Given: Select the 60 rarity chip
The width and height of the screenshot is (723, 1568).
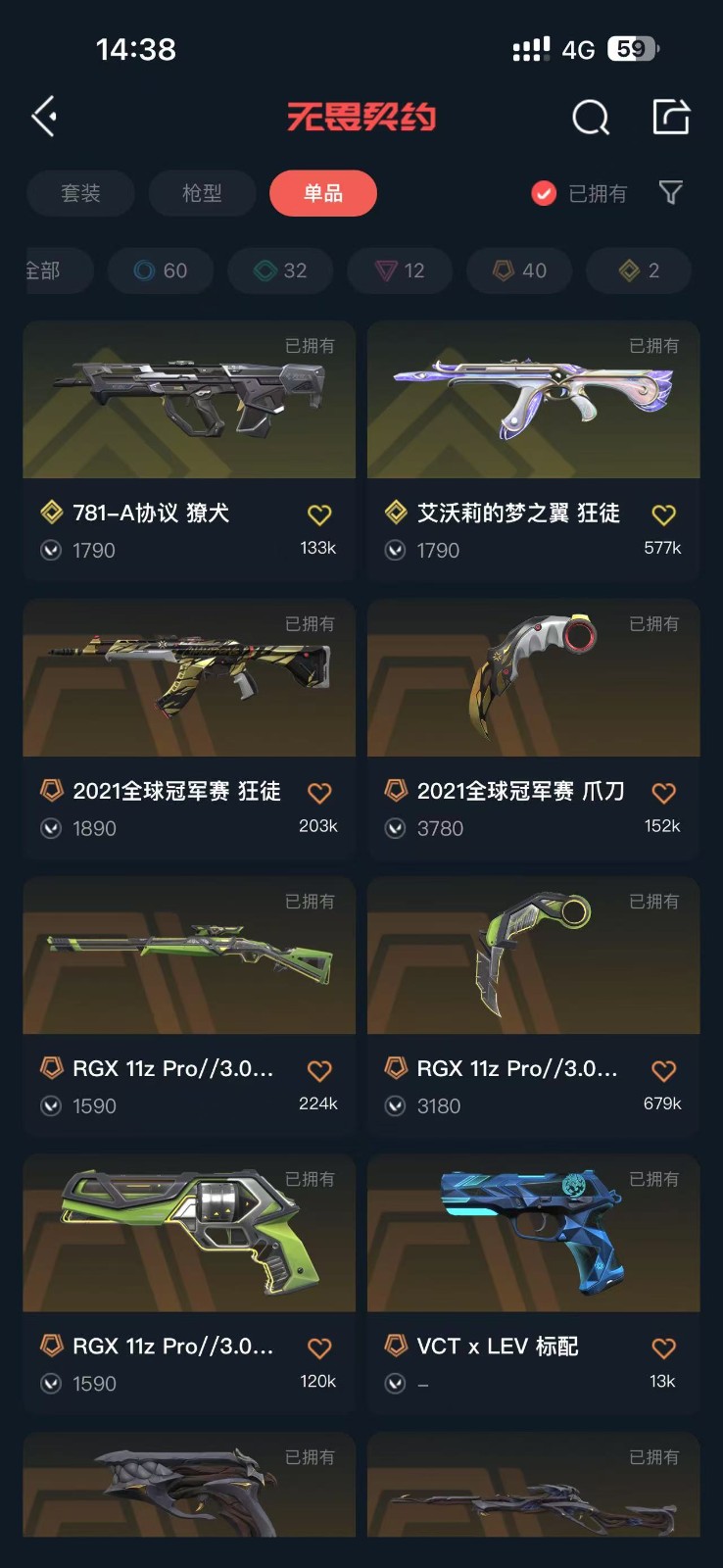Looking at the screenshot, I should coord(161,270).
